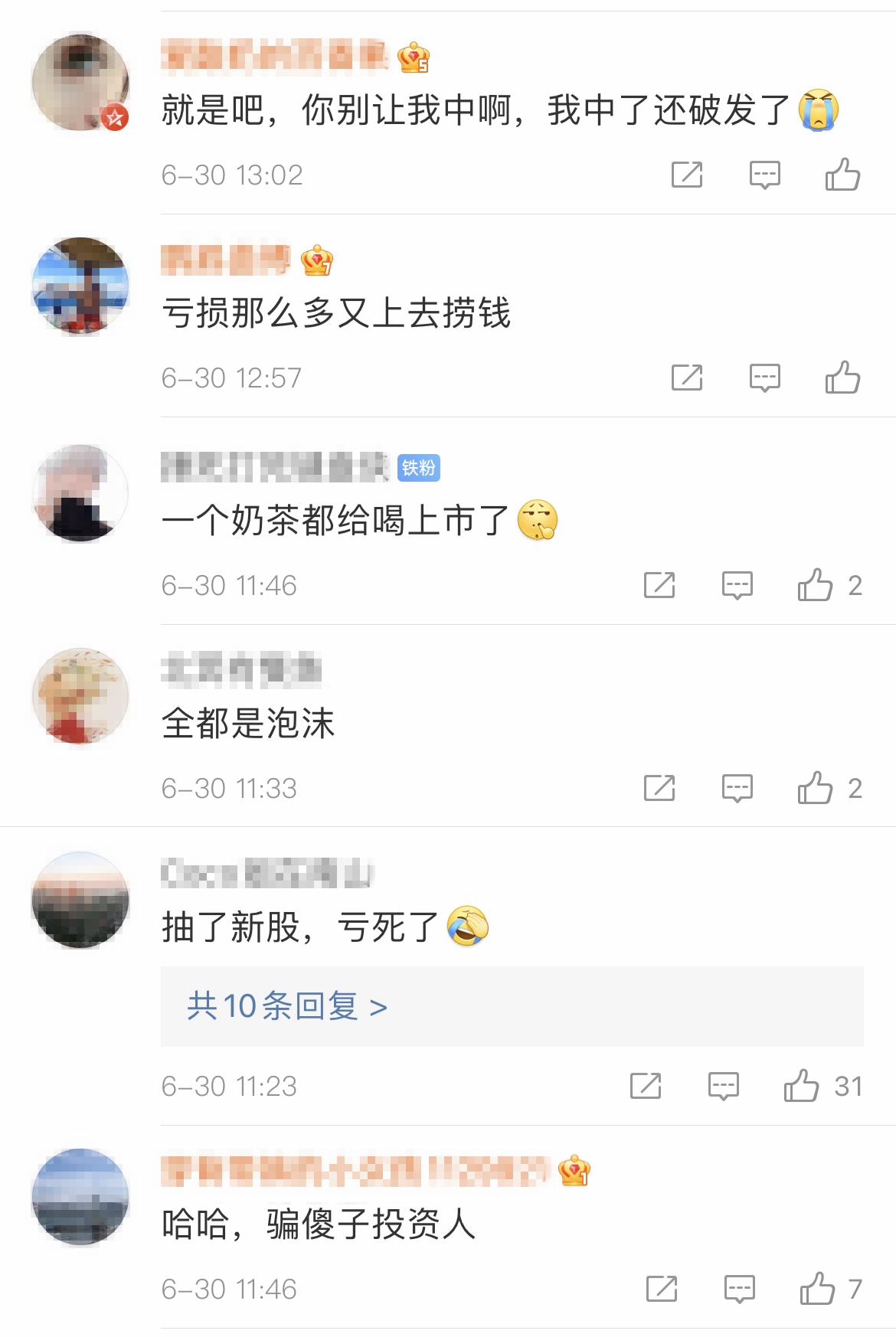The height and width of the screenshot is (1337, 896).
Task: Expand 共10条回复 replies
Action: pyautogui.click(x=287, y=1006)
